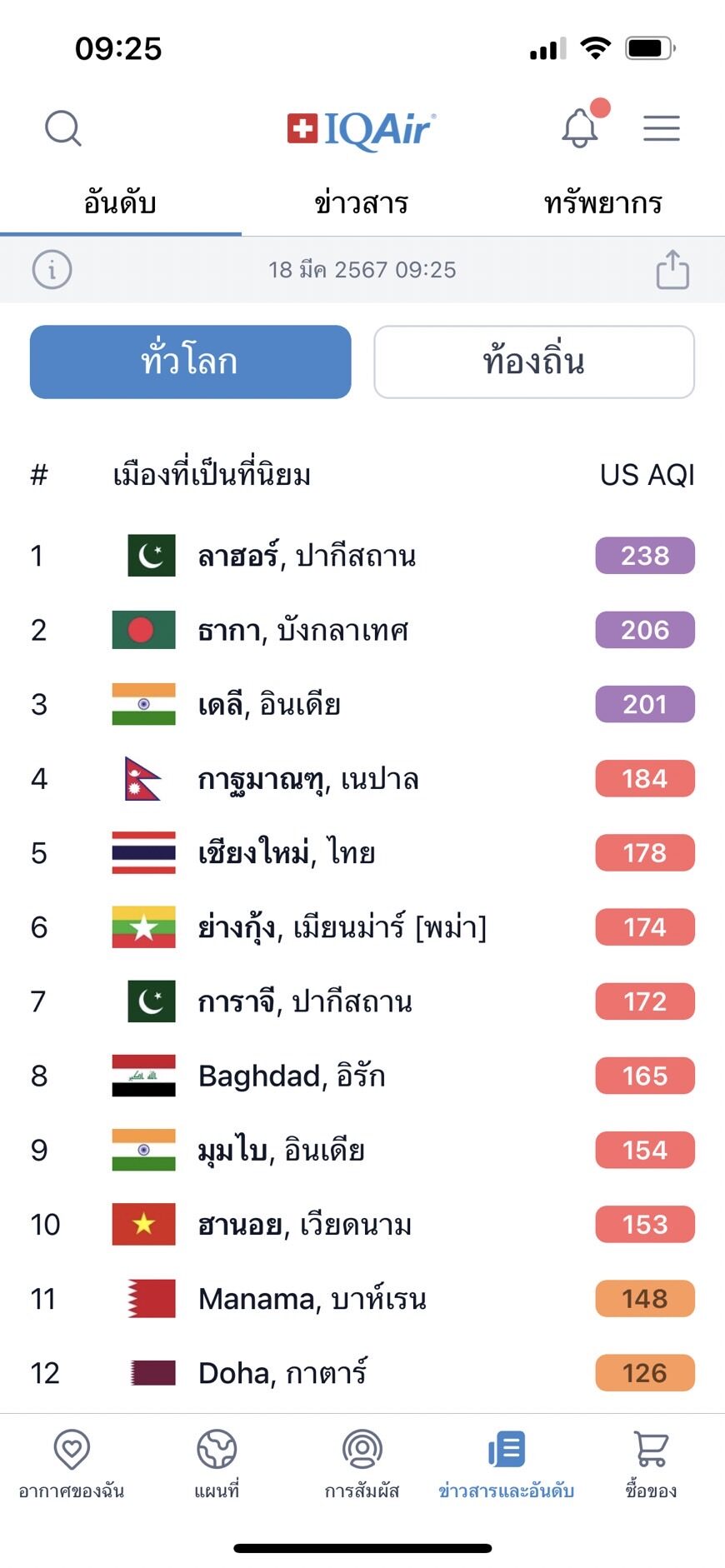The image size is (725, 1568).
Task: Go to the การสัมผัส tab
Action: point(362,1465)
